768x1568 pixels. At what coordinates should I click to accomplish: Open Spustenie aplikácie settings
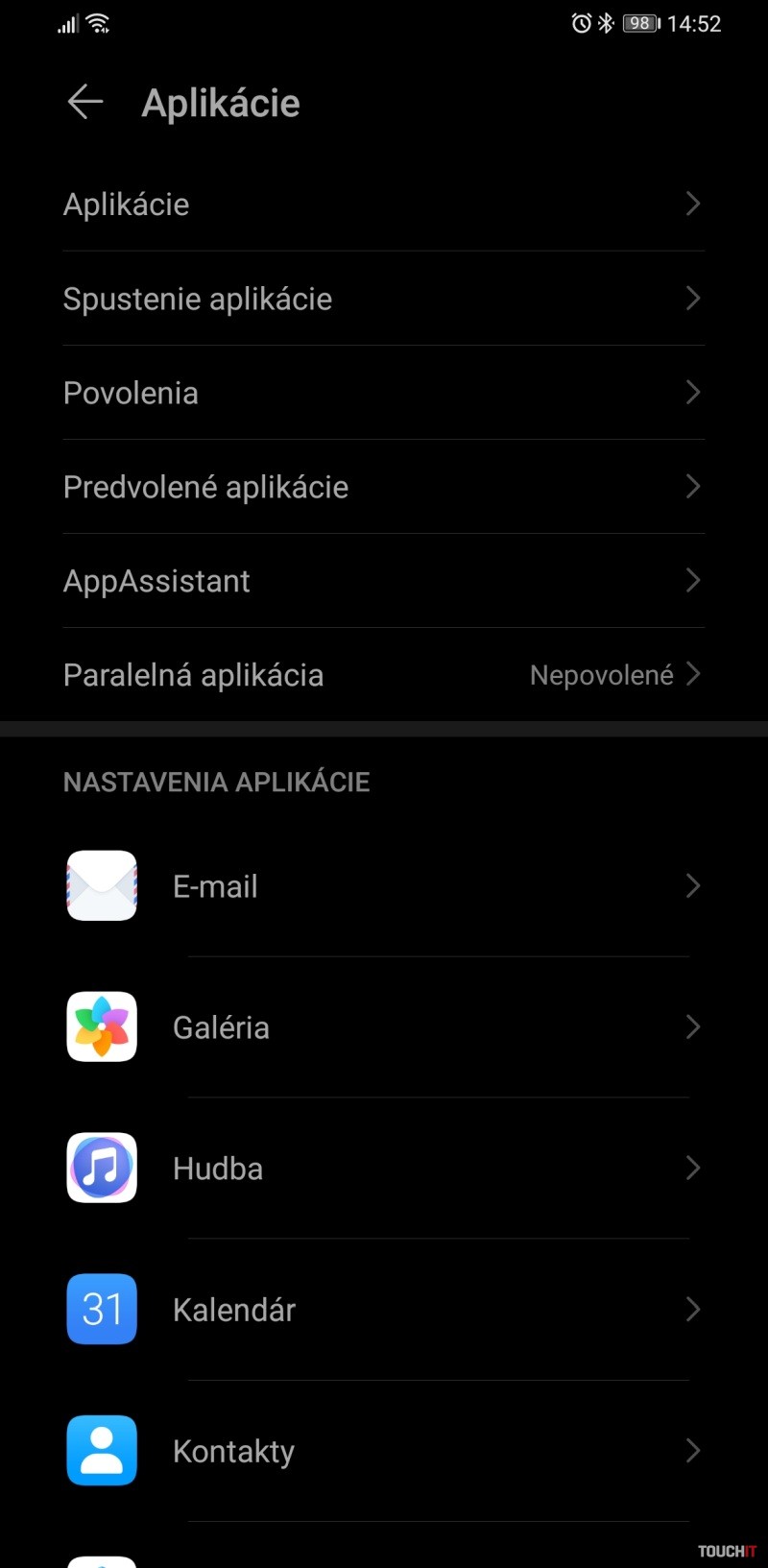click(382, 299)
